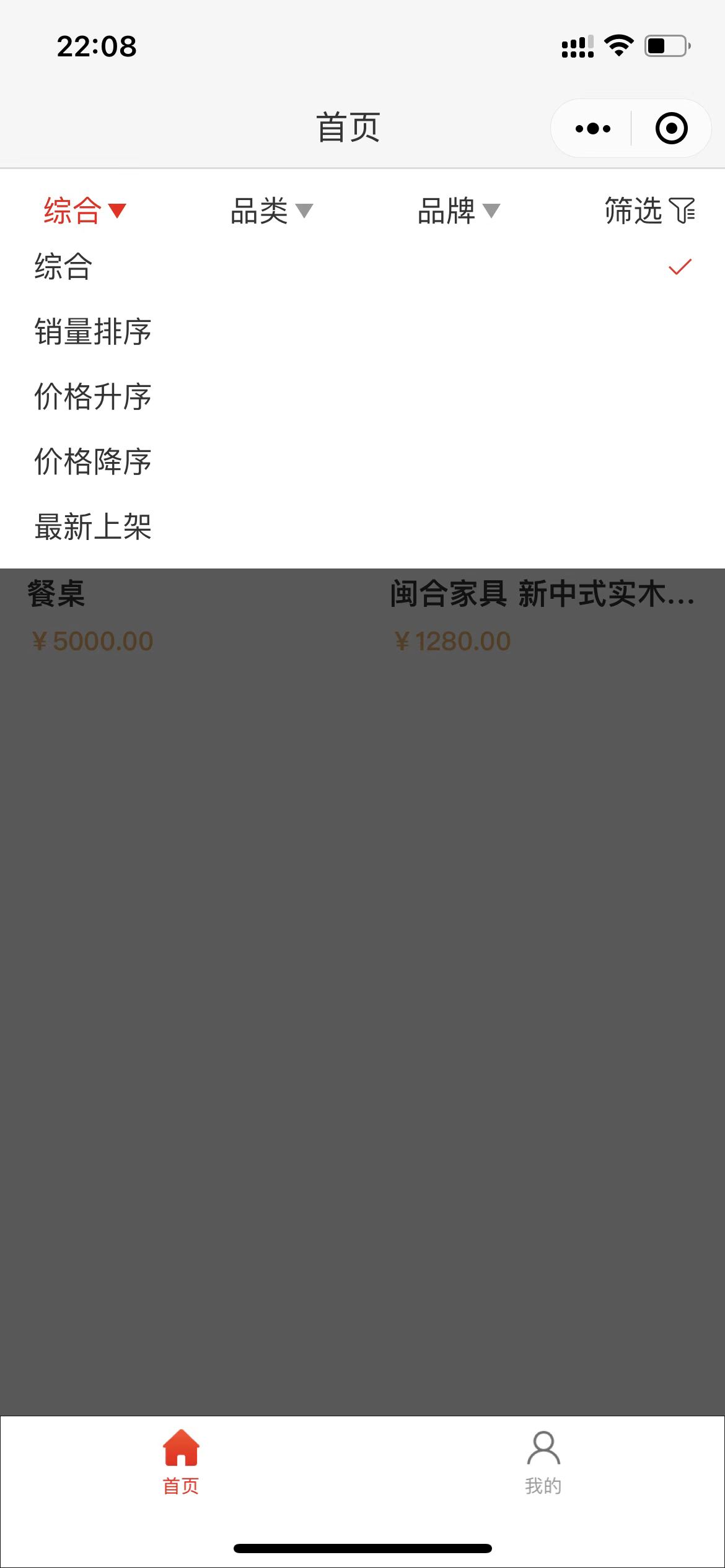The image size is (725, 1568).
Task: Close the mini program via circle icon
Action: click(671, 129)
